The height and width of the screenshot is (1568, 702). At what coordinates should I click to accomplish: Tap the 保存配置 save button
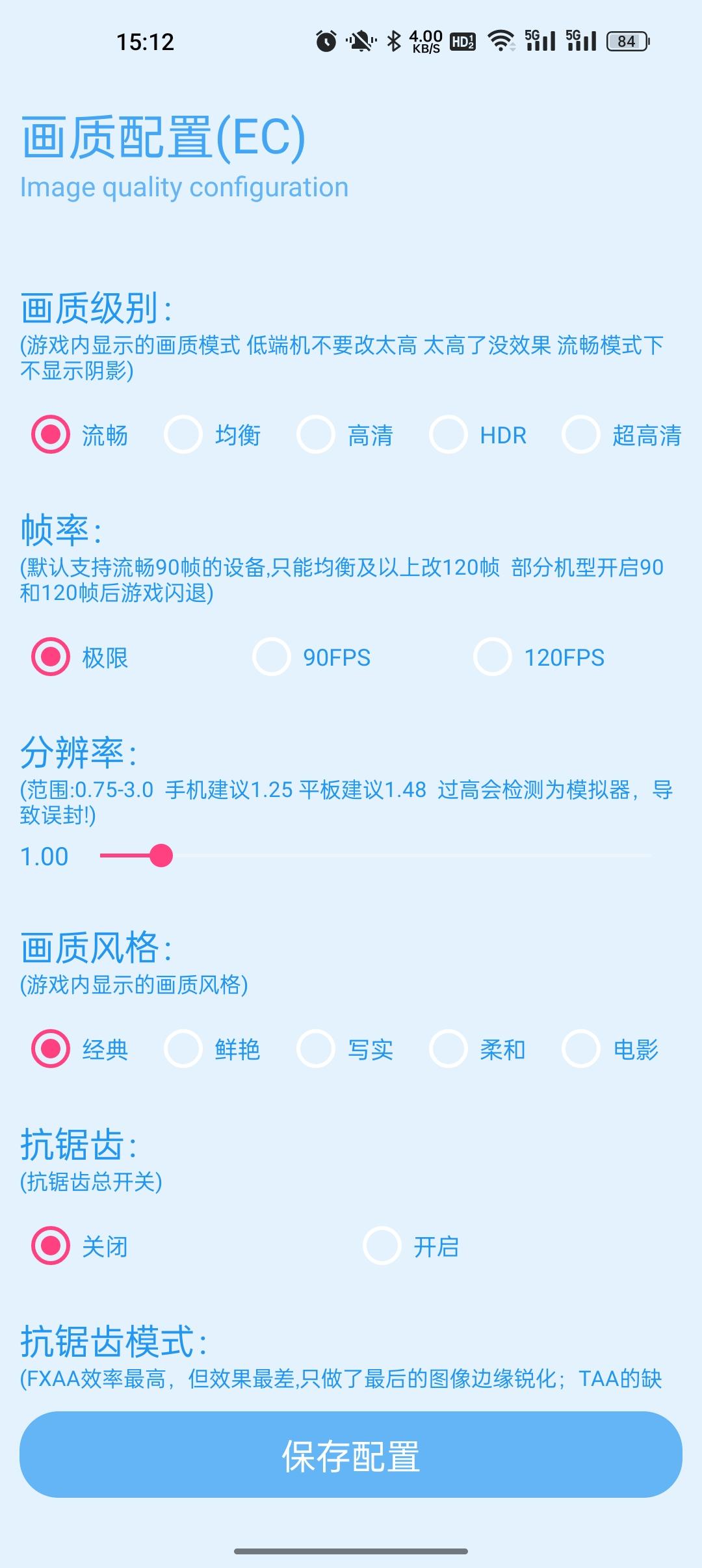click(351, 1455)
